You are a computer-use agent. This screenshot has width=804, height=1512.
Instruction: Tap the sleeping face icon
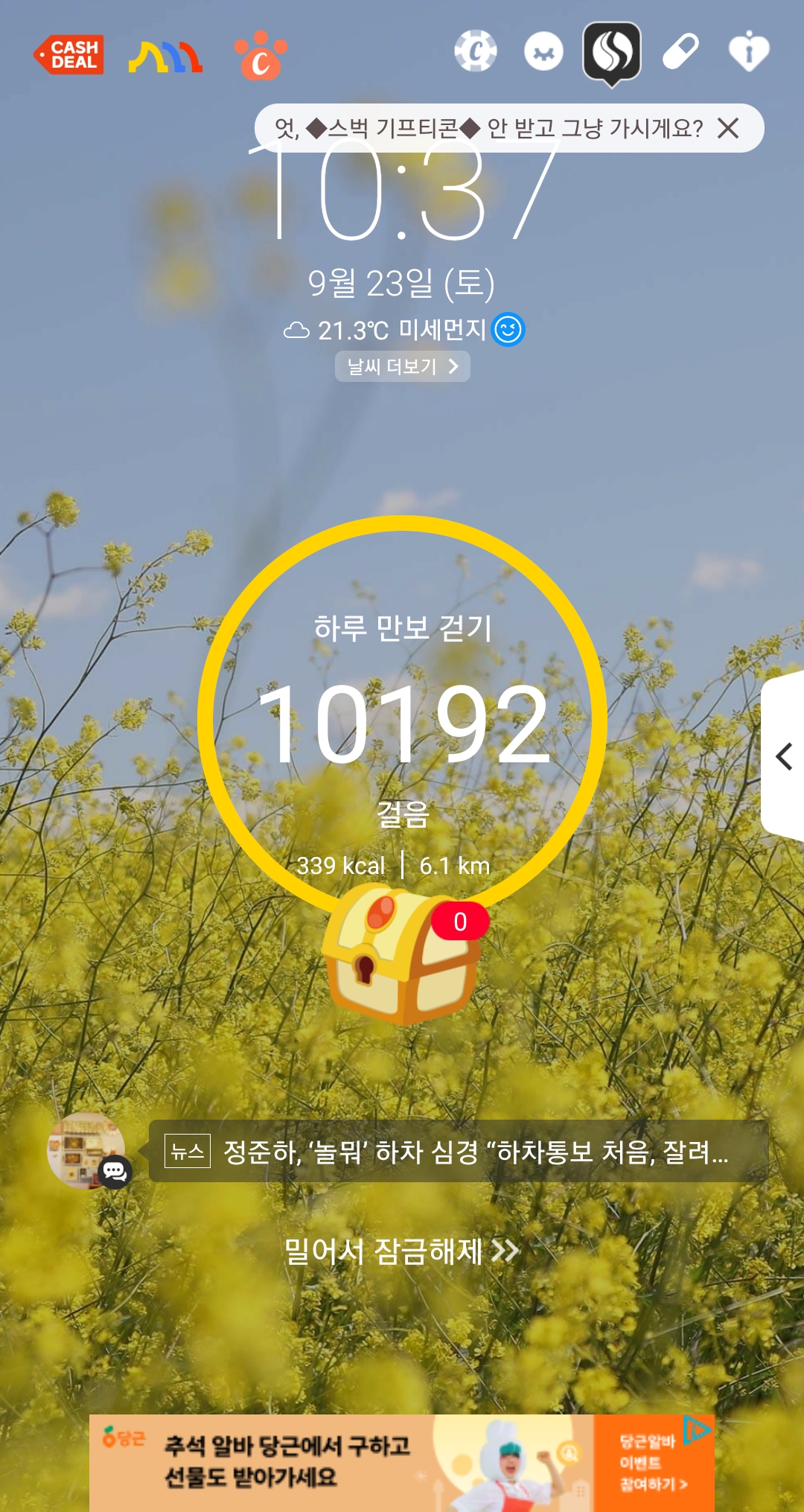543,52
